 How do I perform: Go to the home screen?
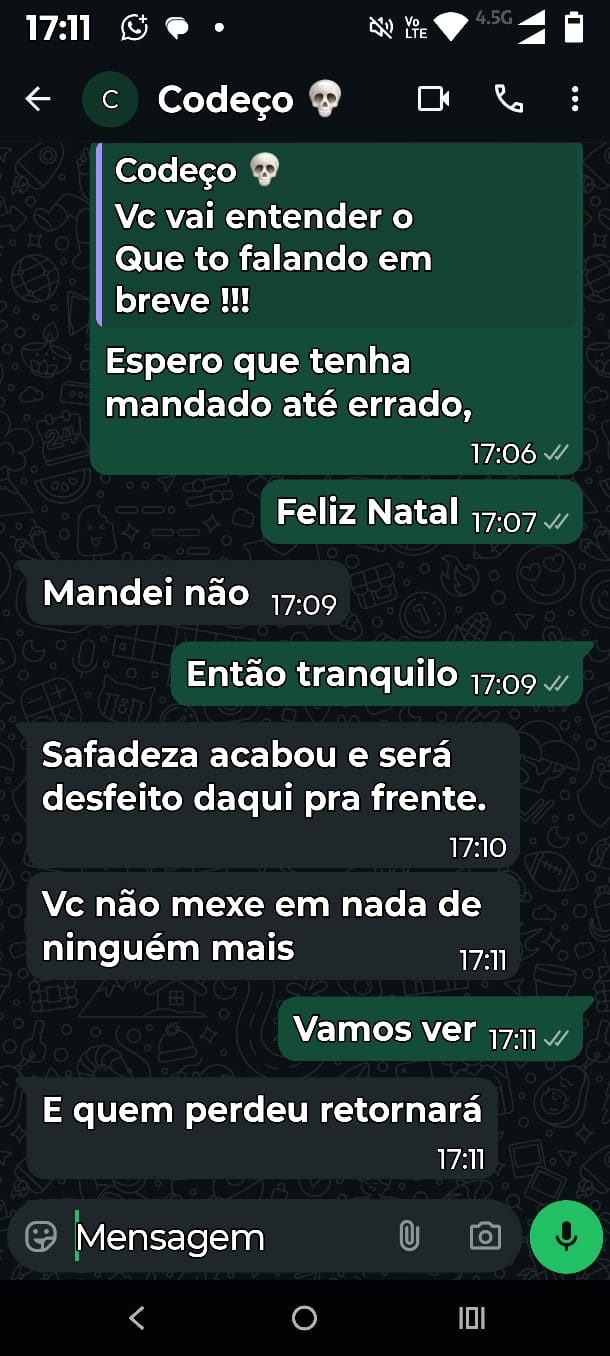pos(304,1318)
